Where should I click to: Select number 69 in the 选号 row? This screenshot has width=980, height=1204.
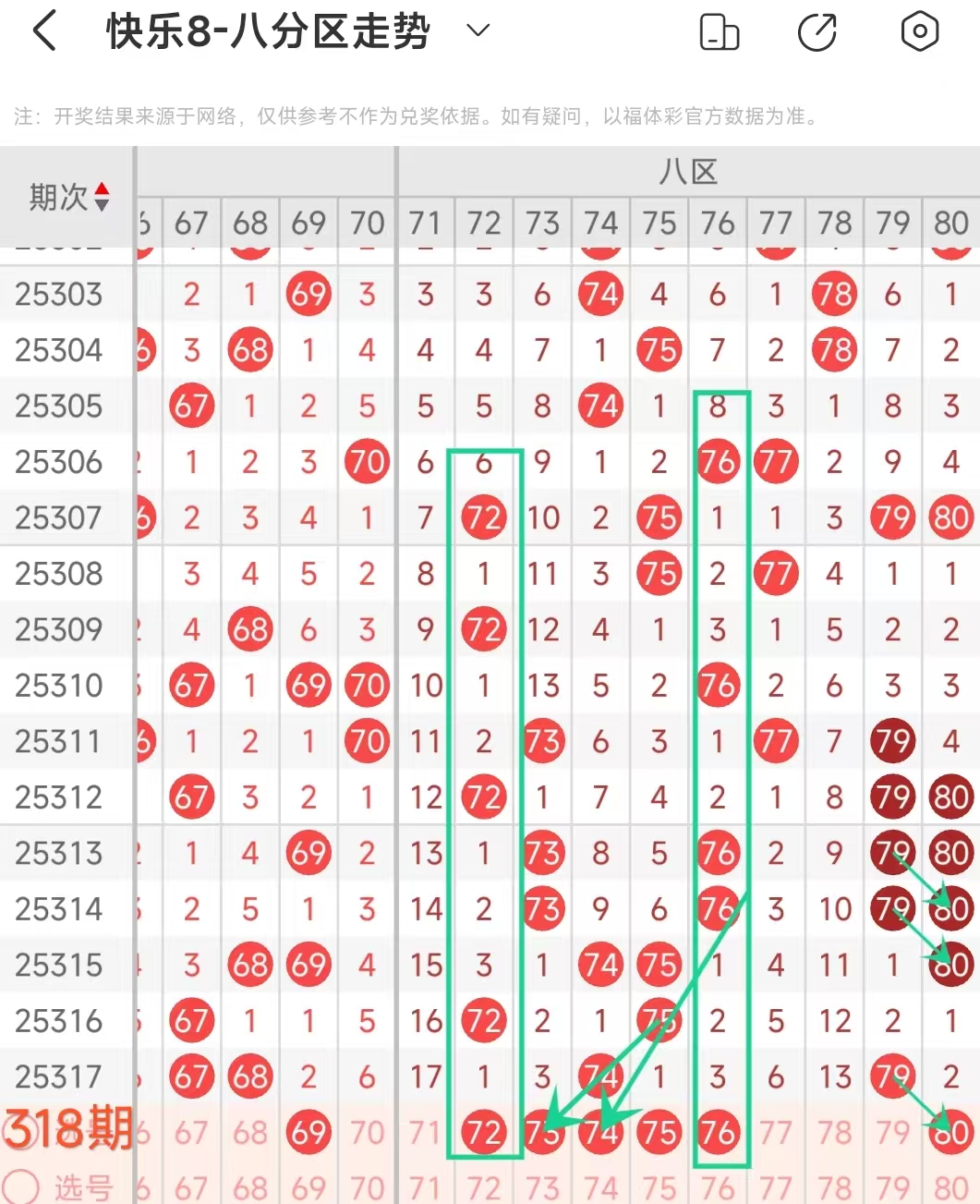309,1187
